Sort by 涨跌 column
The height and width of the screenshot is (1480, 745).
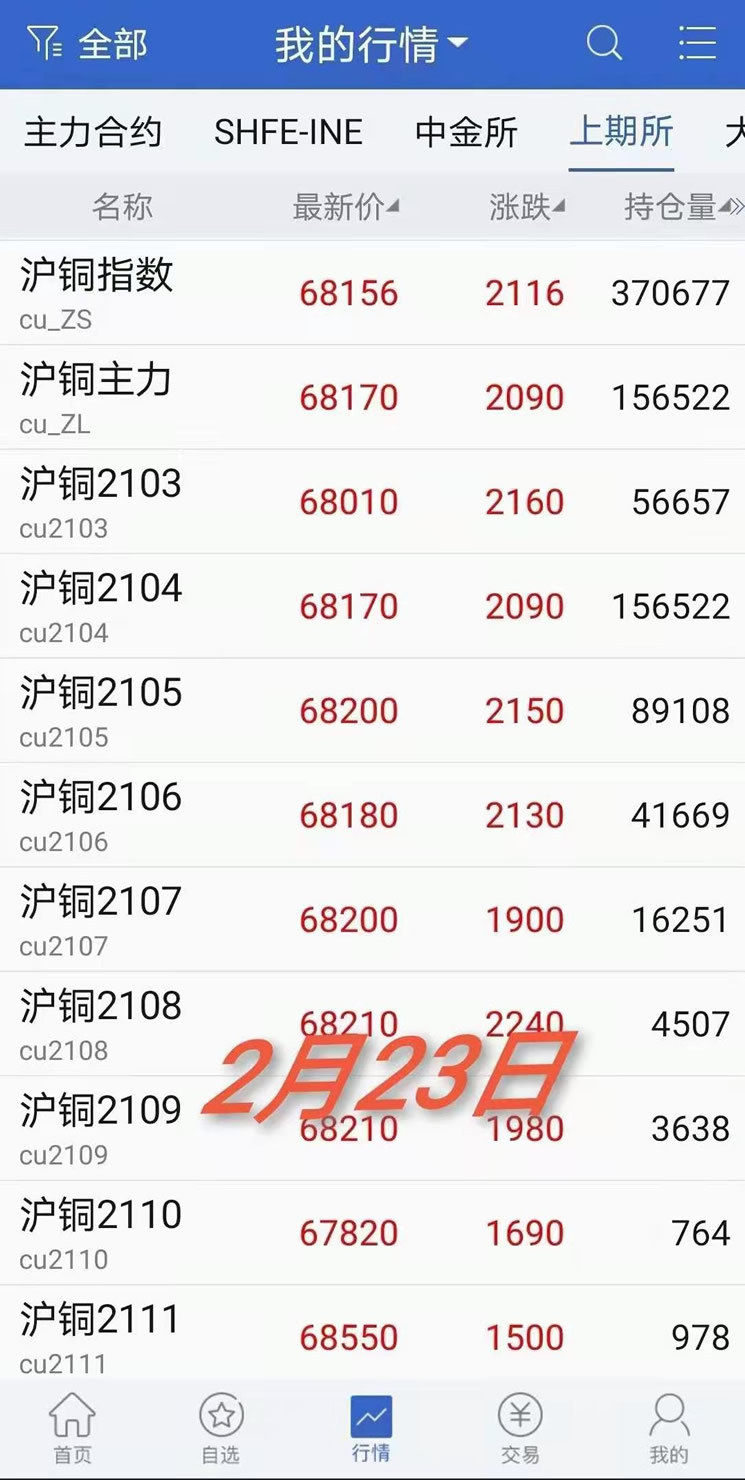526,207
